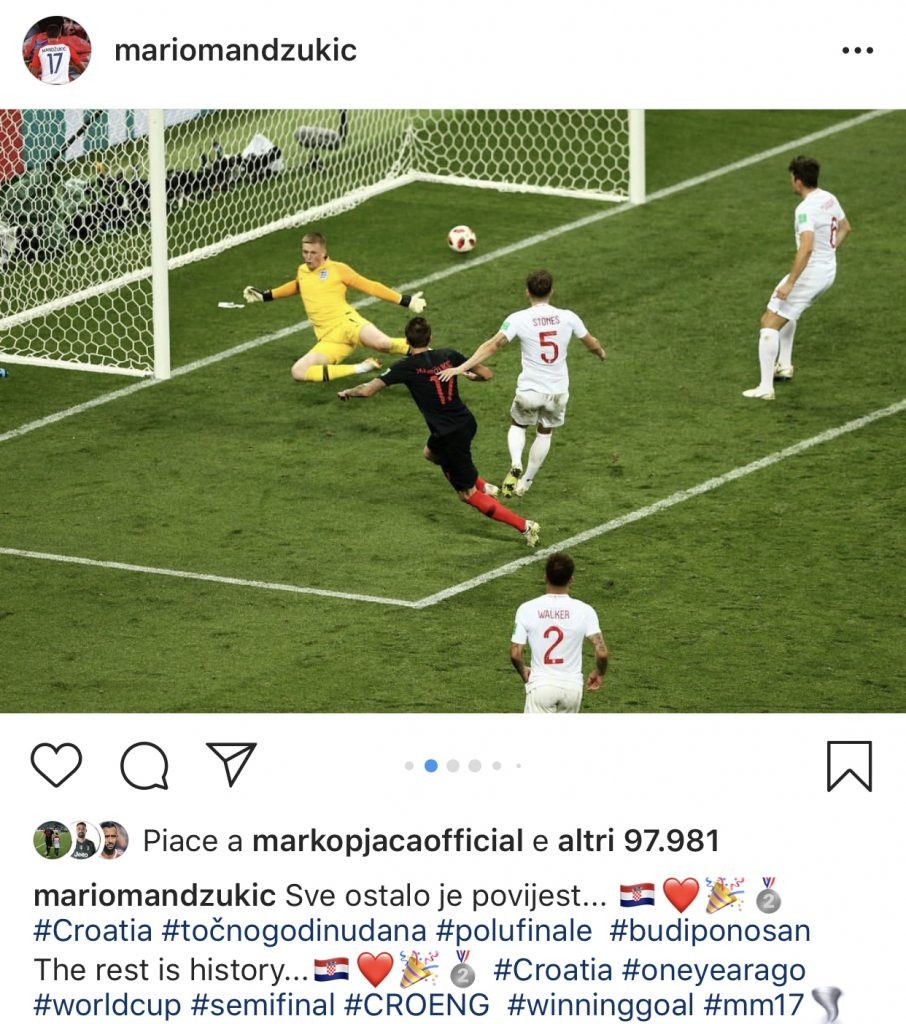Save the post with the bookmark icon
The width and height of the screenshot is (906, 1024).
tap(849, 766)
